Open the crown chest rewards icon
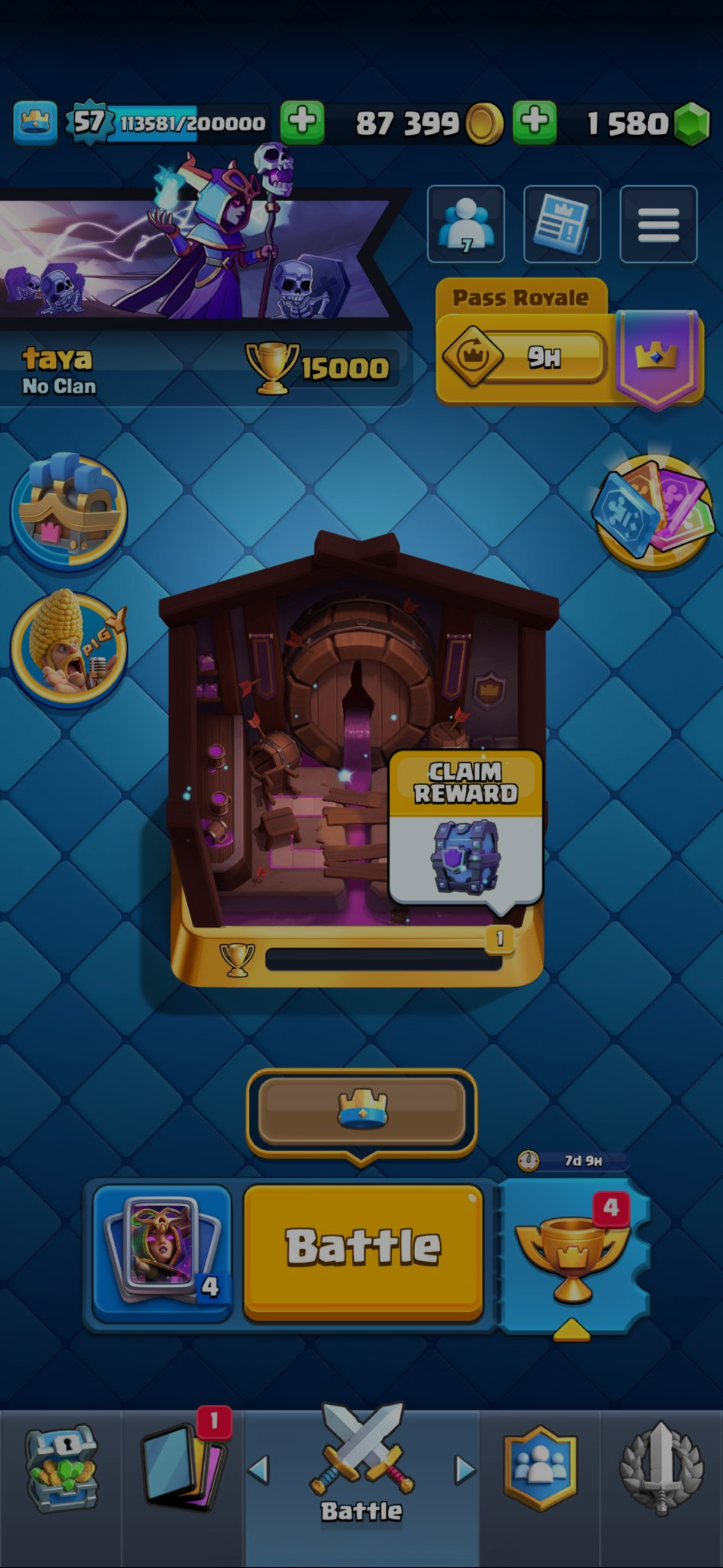Image resolution: width=723 pixels, height=1568 pixels. (69, 512)
